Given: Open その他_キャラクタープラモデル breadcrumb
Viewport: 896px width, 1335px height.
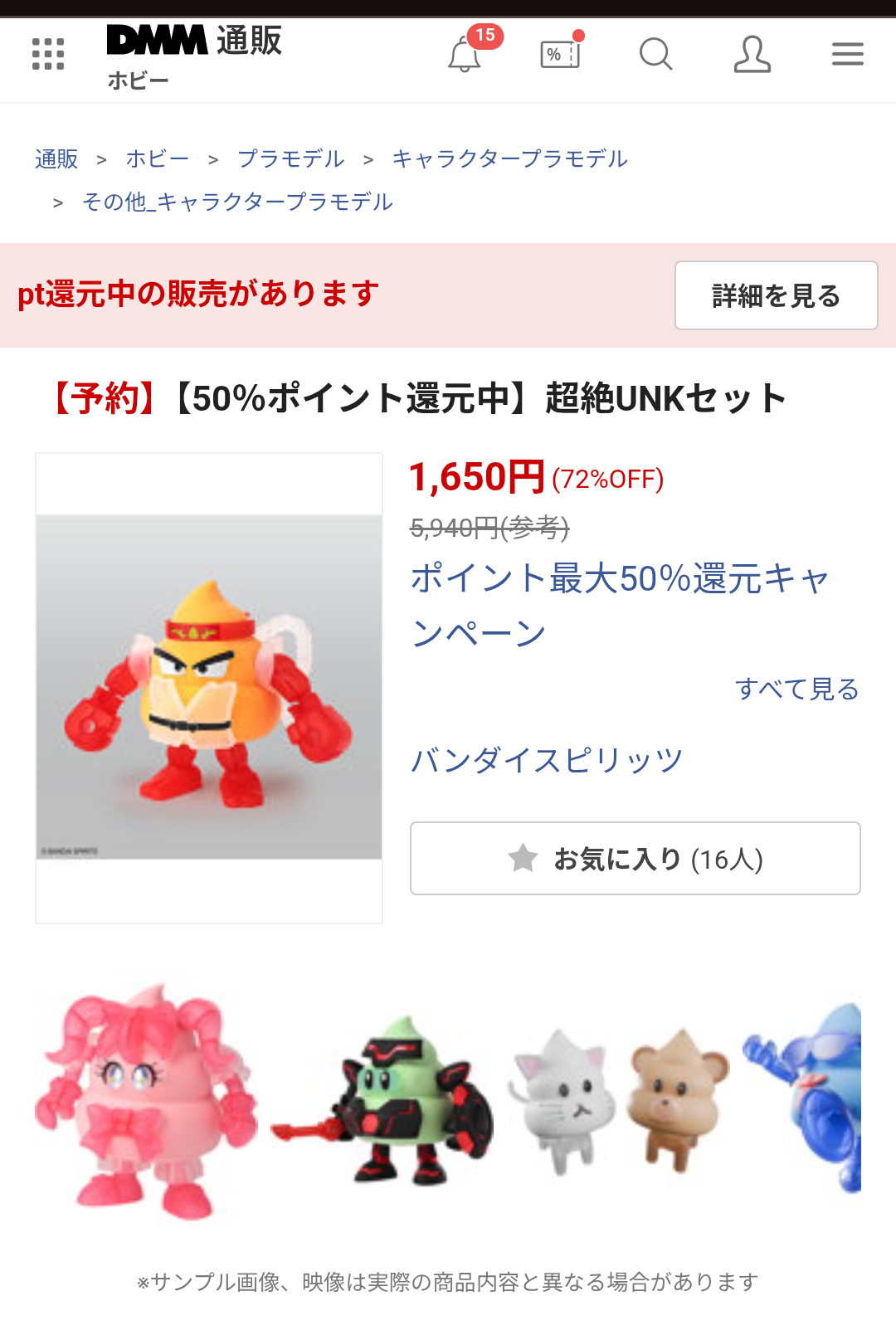Looking at the screenshot, I should pos(237,202).
